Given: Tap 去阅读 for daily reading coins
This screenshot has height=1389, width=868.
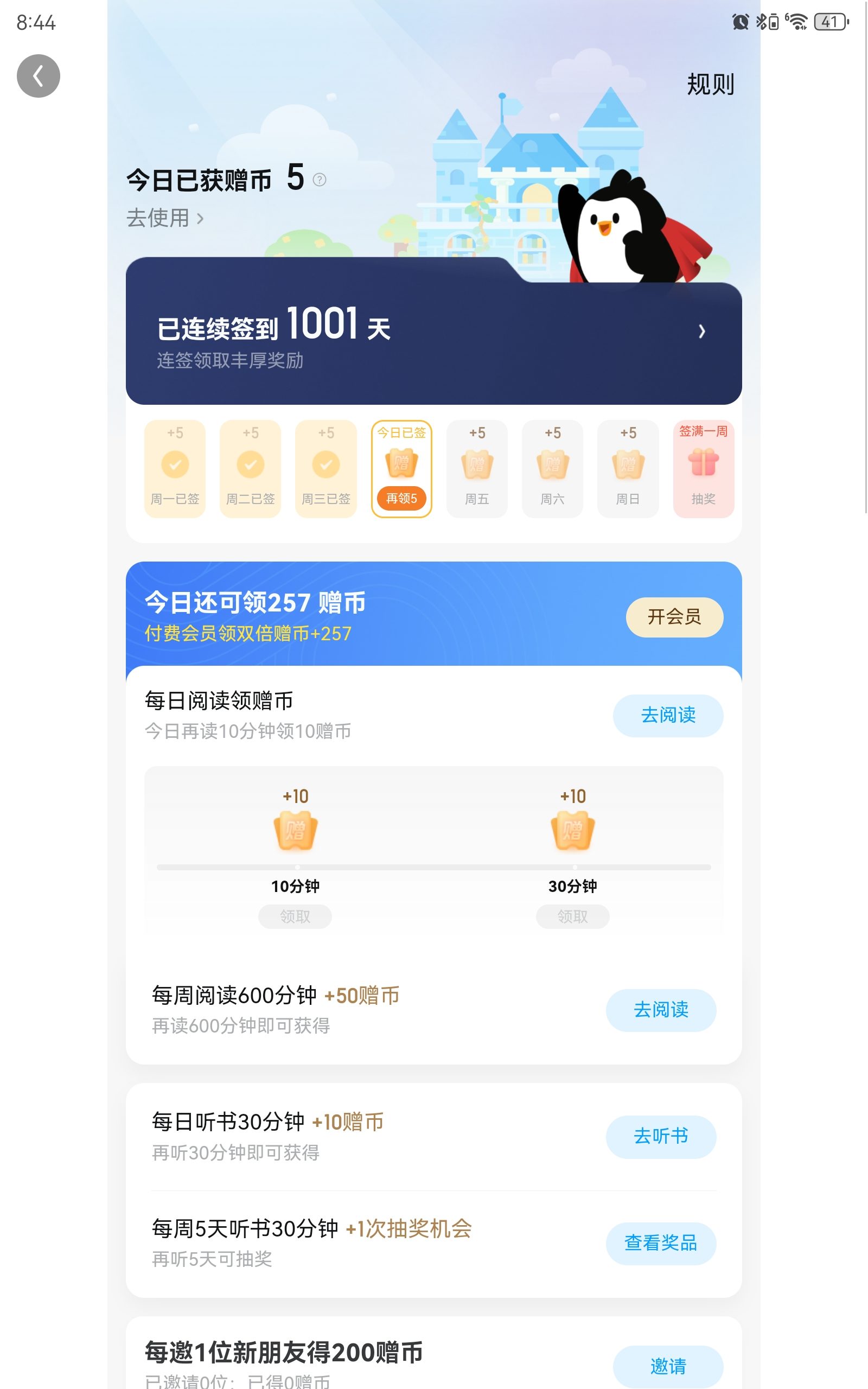Looking at the screenshot, I should 668,715.
